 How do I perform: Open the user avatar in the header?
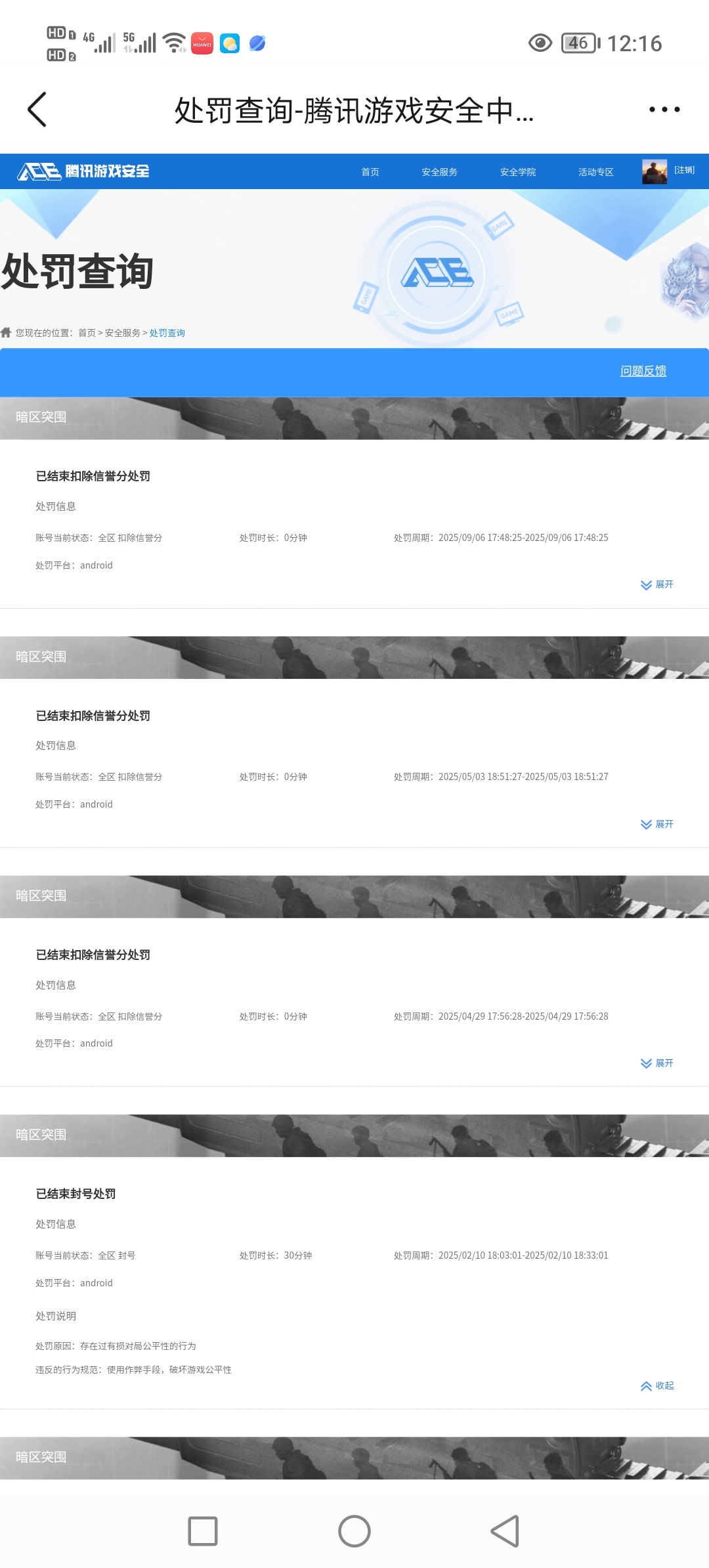tap(655, 171)
